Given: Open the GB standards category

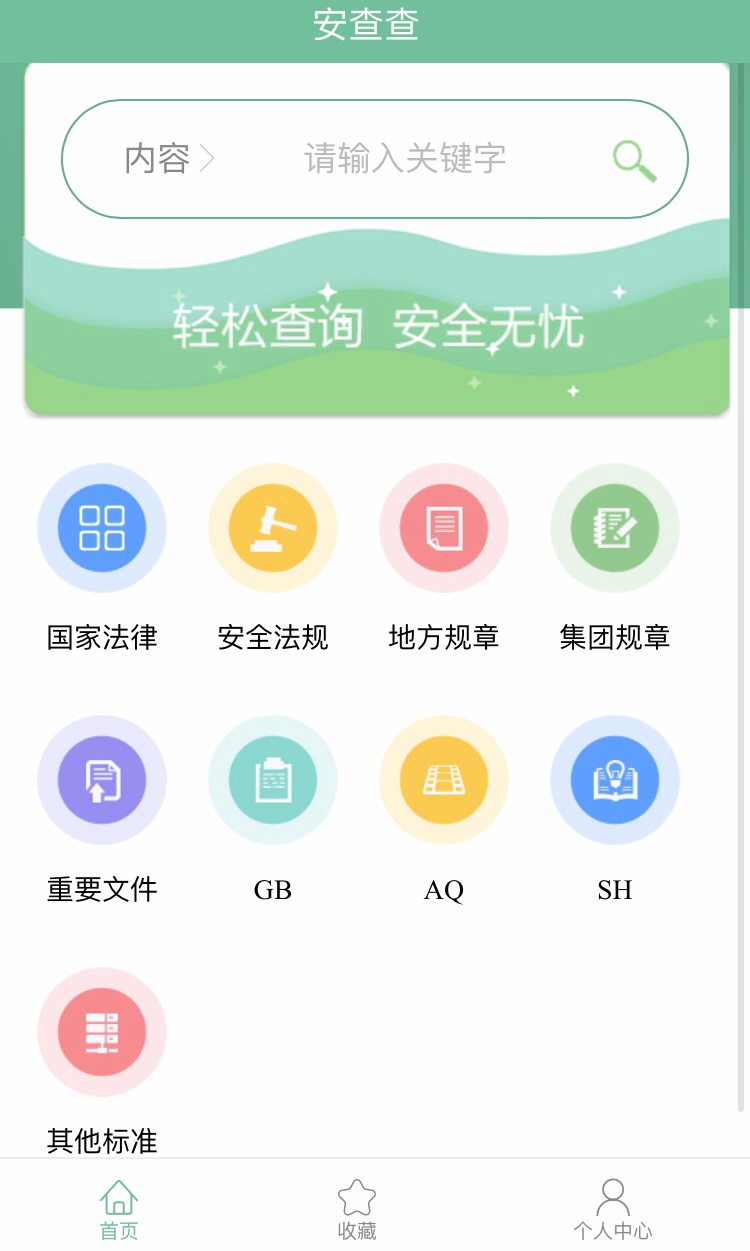Looking at the screenshot, I should coord(273,780).
